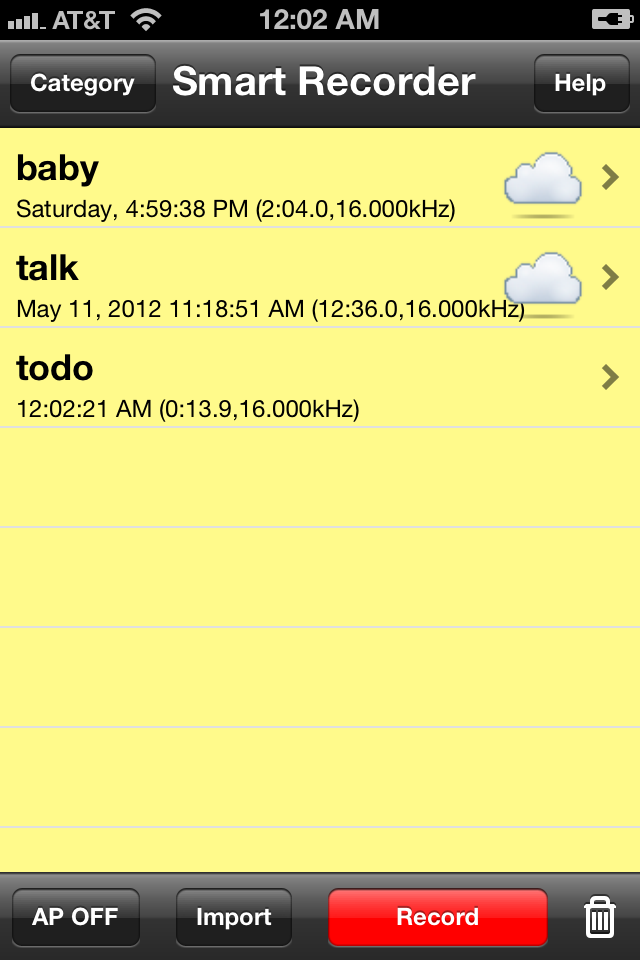The image size is (640, 960).
Task: Start a new recording
Action: click(x=438, y=917)
